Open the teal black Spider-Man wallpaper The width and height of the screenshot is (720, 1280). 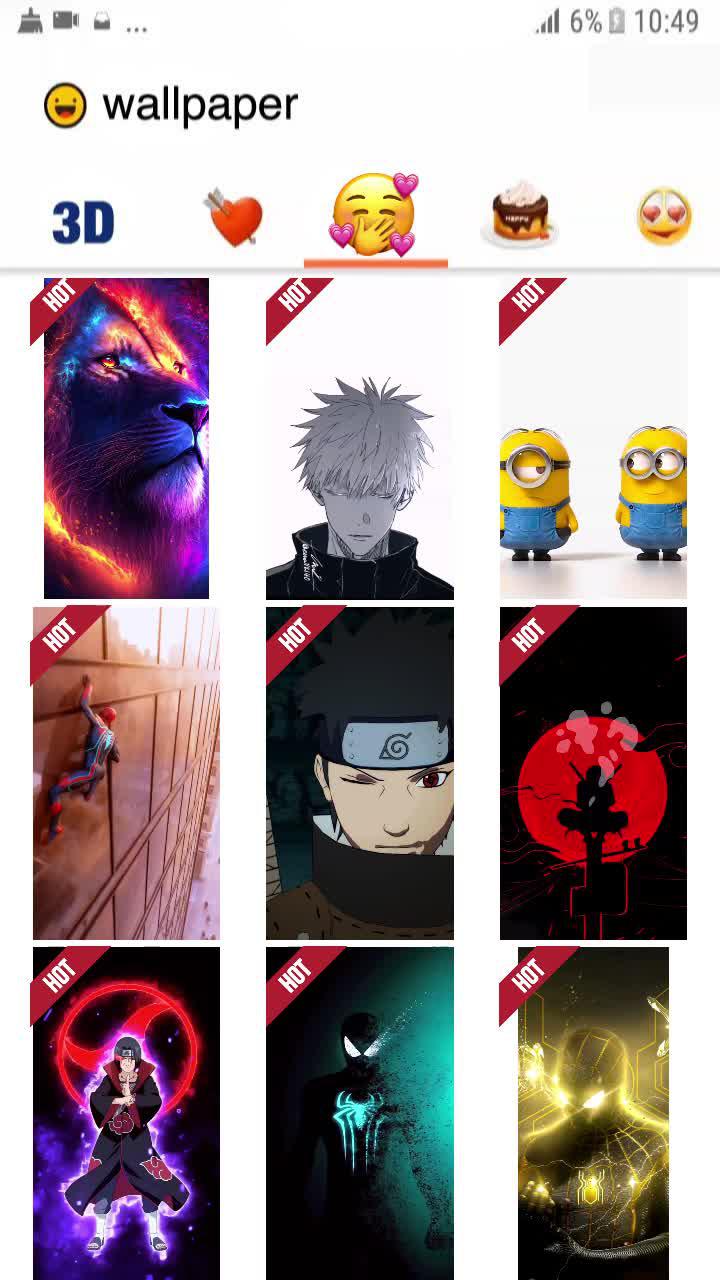(360, 1112)
